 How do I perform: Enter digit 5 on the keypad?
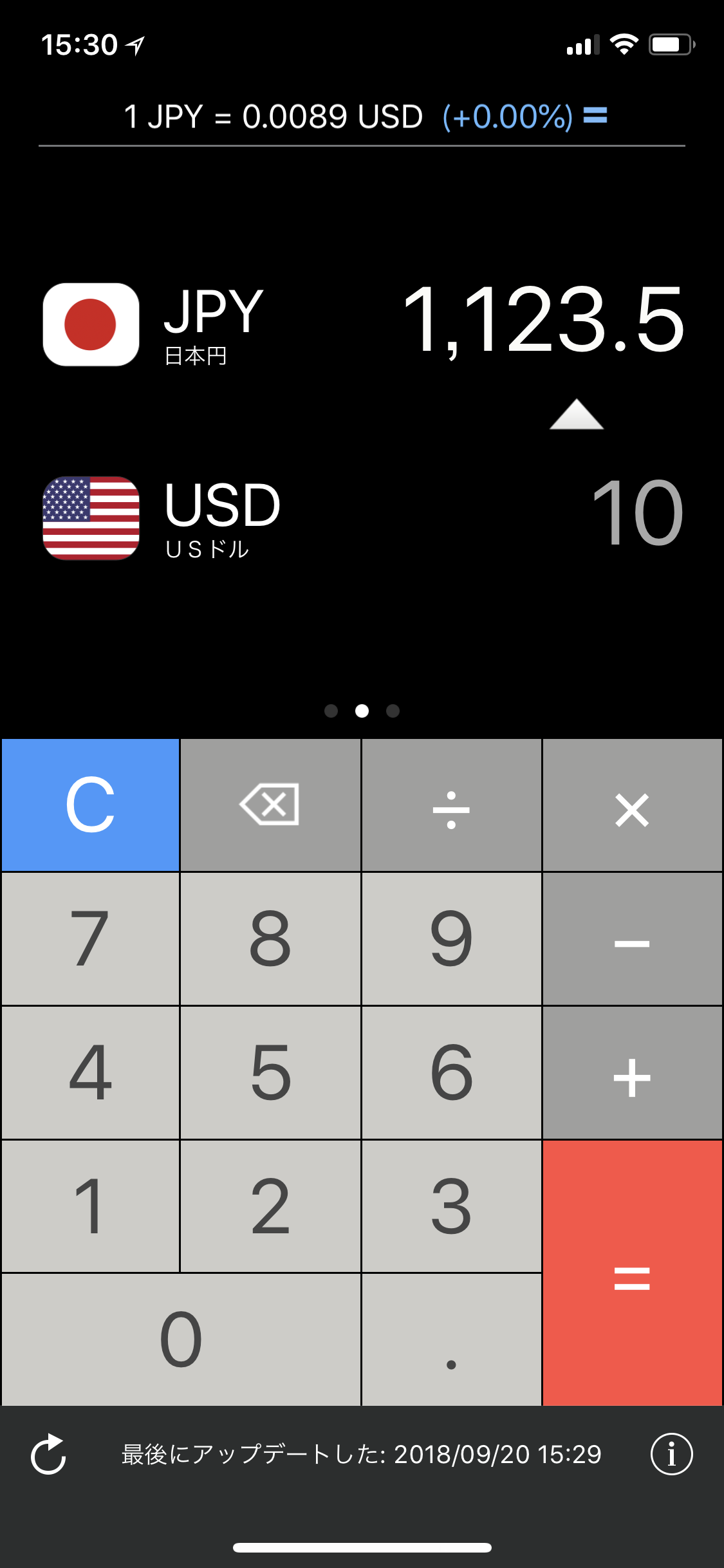[270, 1072]
